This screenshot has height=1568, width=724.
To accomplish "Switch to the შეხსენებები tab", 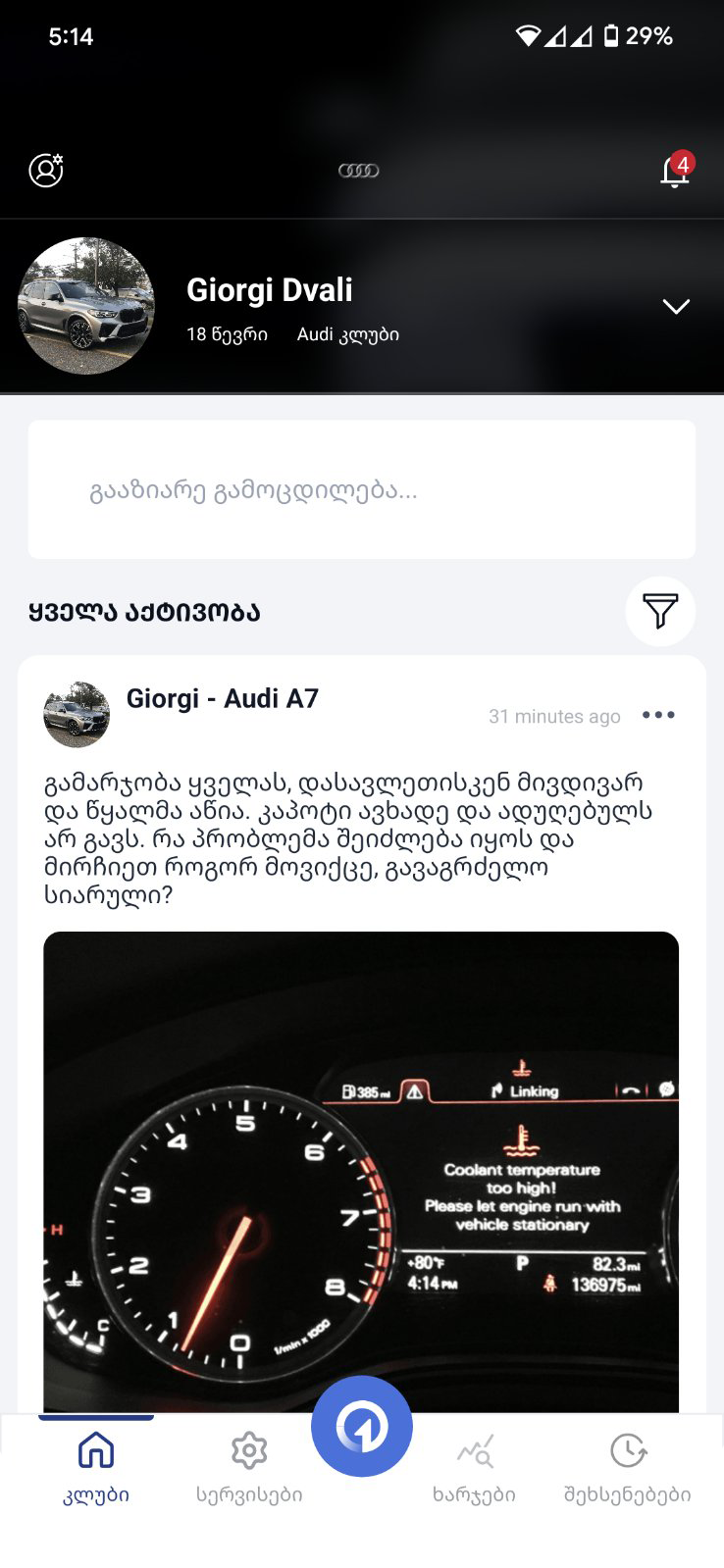I will coord(627,1467).
